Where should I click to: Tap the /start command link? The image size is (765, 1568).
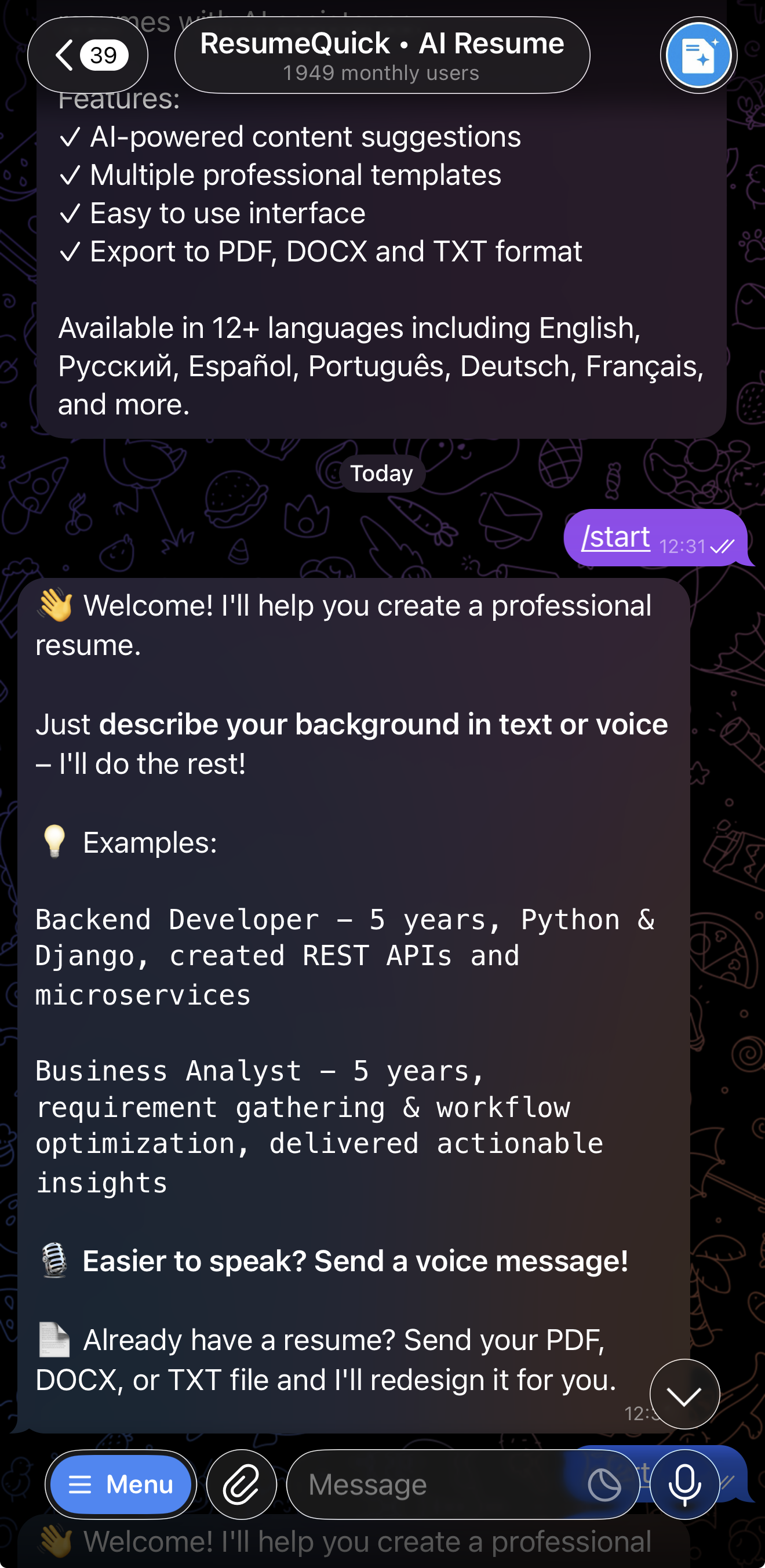(x=615, y=537)
